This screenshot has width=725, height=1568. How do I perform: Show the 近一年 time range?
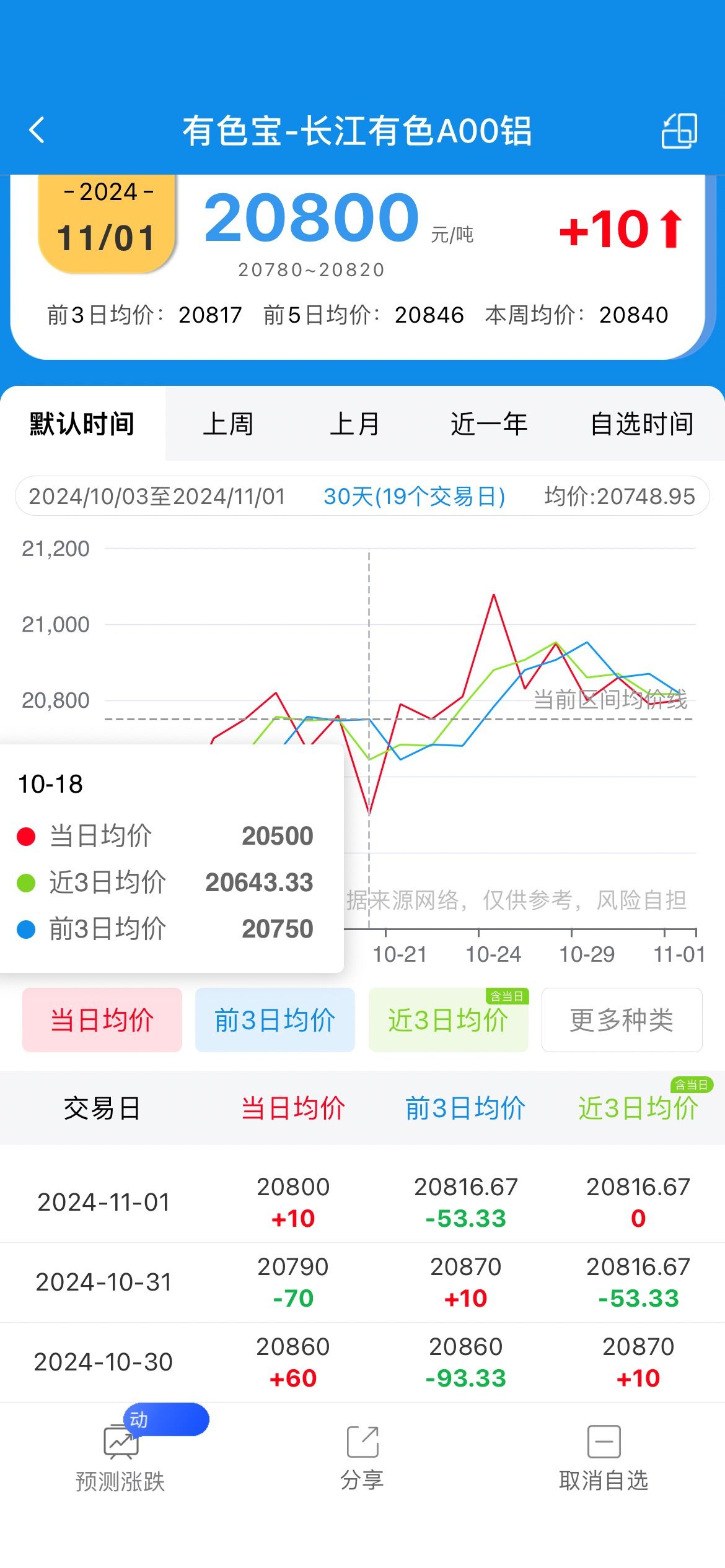click(x=489, y=424)
